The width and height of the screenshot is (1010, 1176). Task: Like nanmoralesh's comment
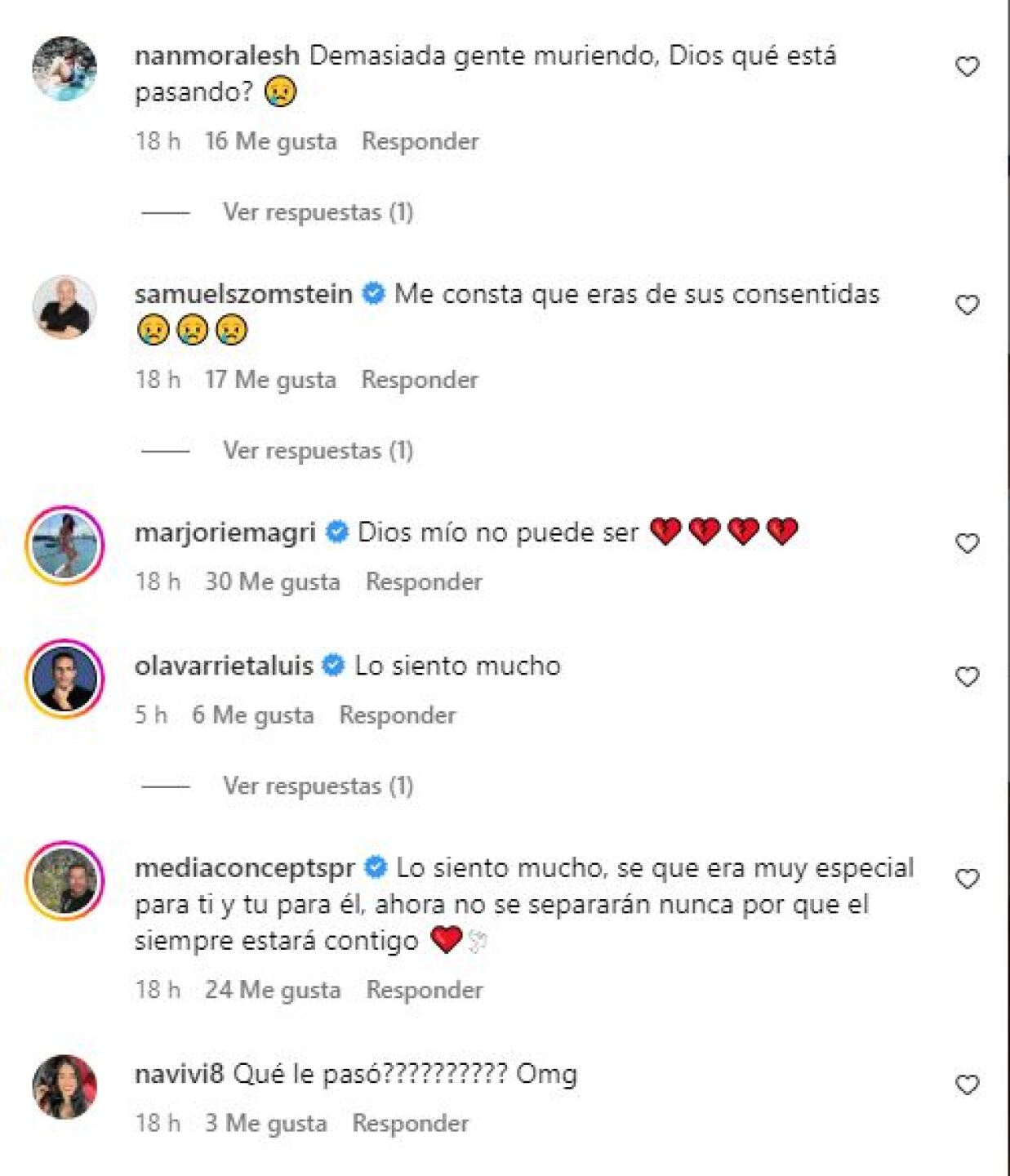pos(967,67)
